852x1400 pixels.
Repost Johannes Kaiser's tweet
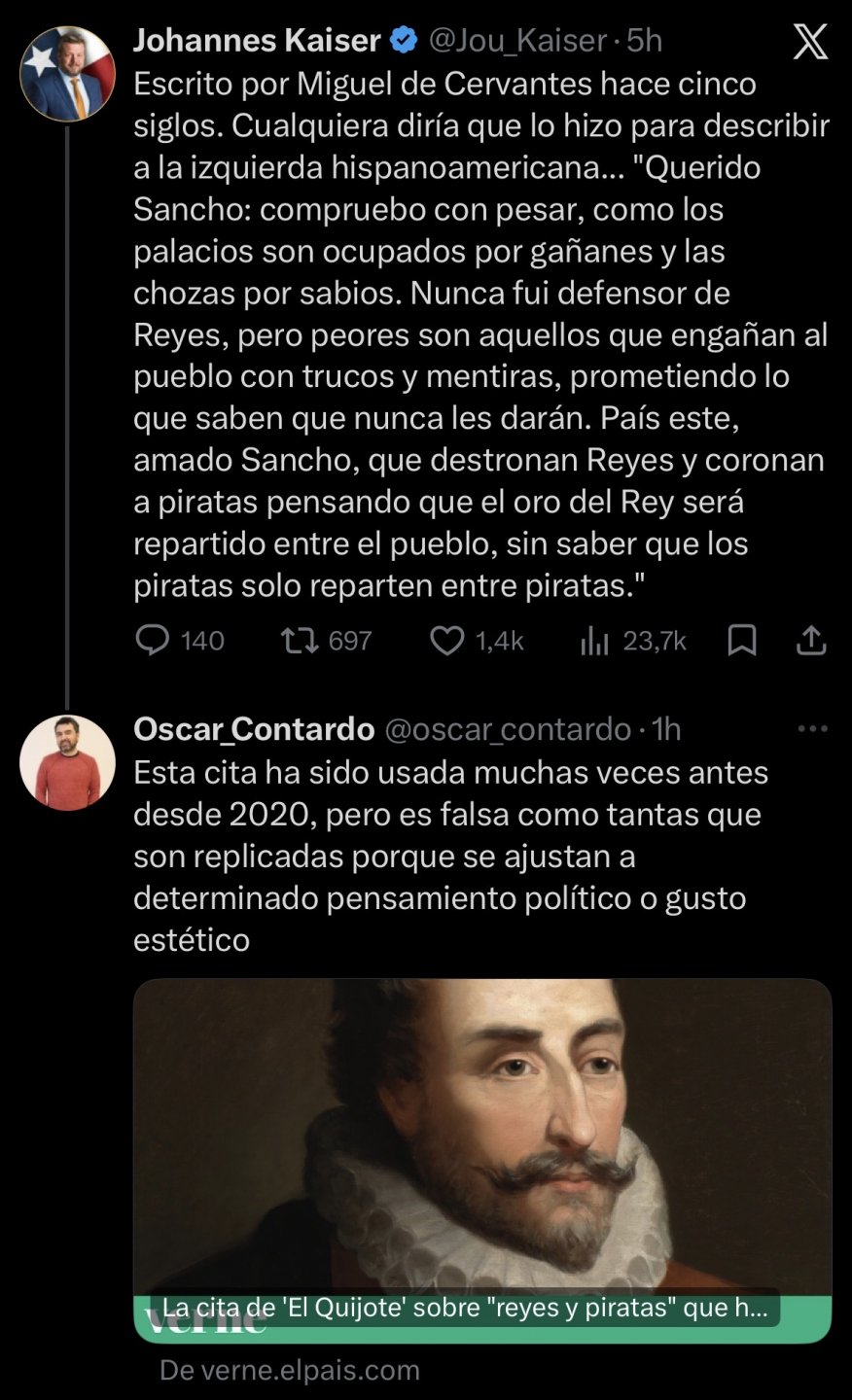tap(300, 641)
